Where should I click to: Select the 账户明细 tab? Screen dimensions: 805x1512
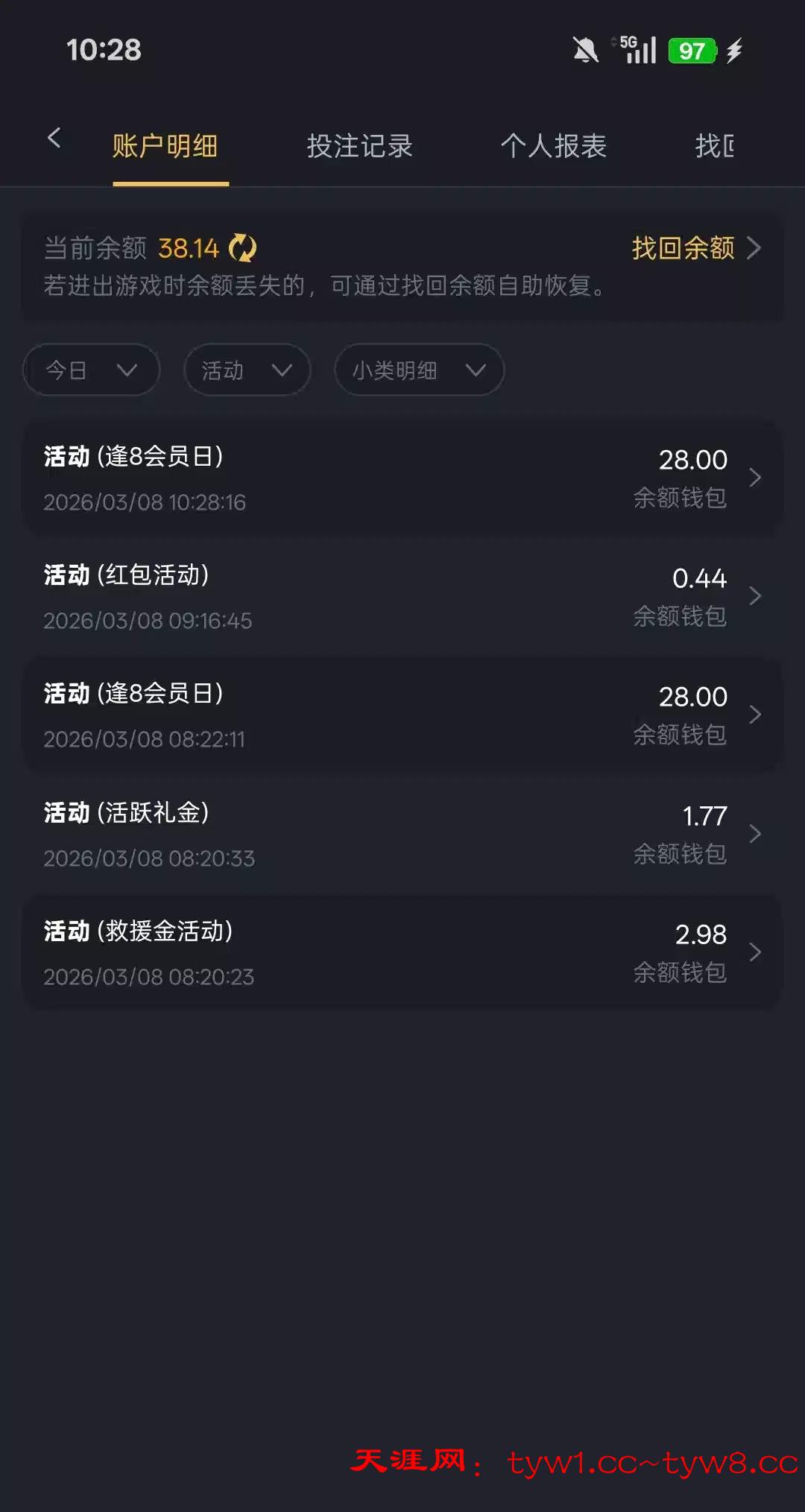click(165, 146)
